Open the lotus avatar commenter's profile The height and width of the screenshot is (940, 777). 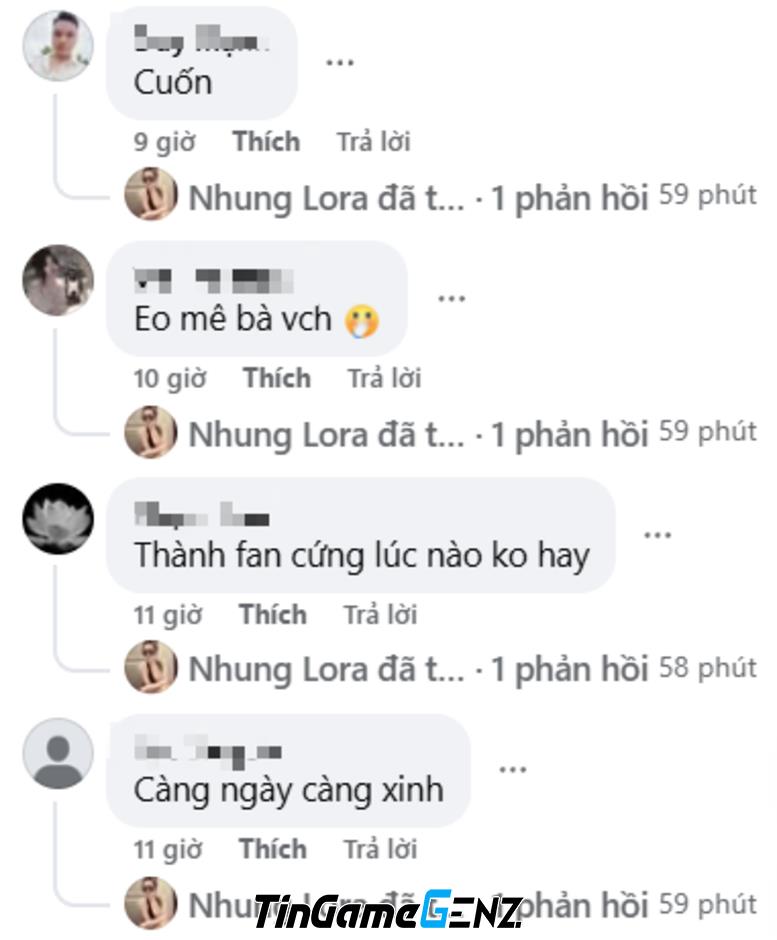(x=58, y=517)
